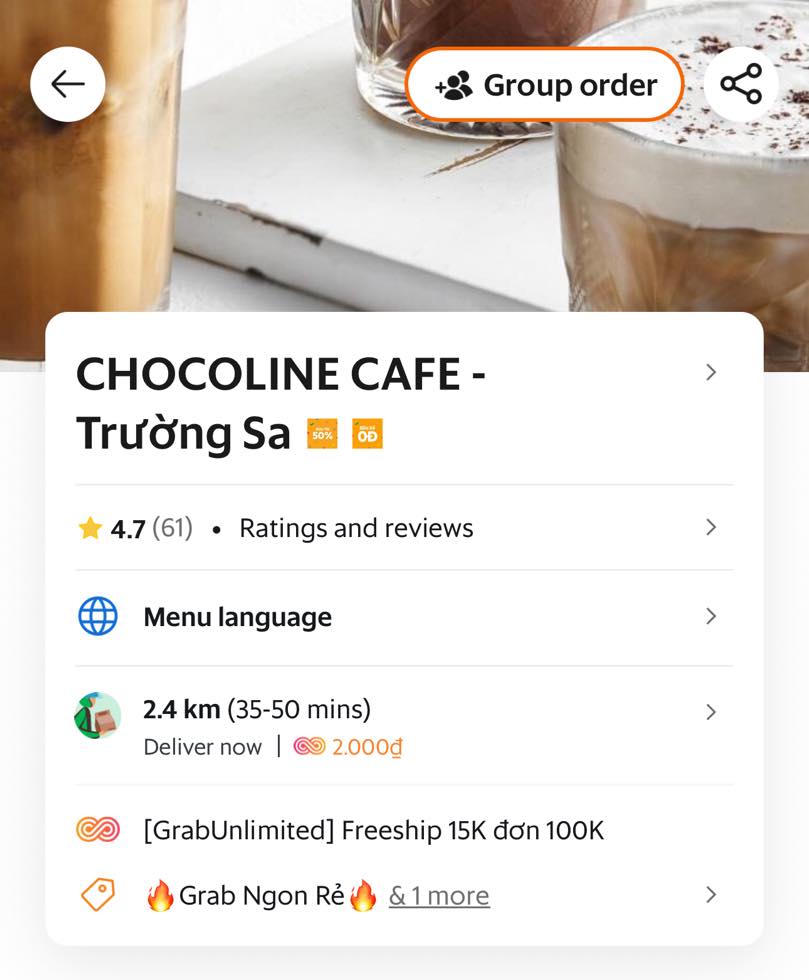The image size is (809, 980).
Task: Expand restaurant details via the name row chevron
Action: click(x=711, y=372)
